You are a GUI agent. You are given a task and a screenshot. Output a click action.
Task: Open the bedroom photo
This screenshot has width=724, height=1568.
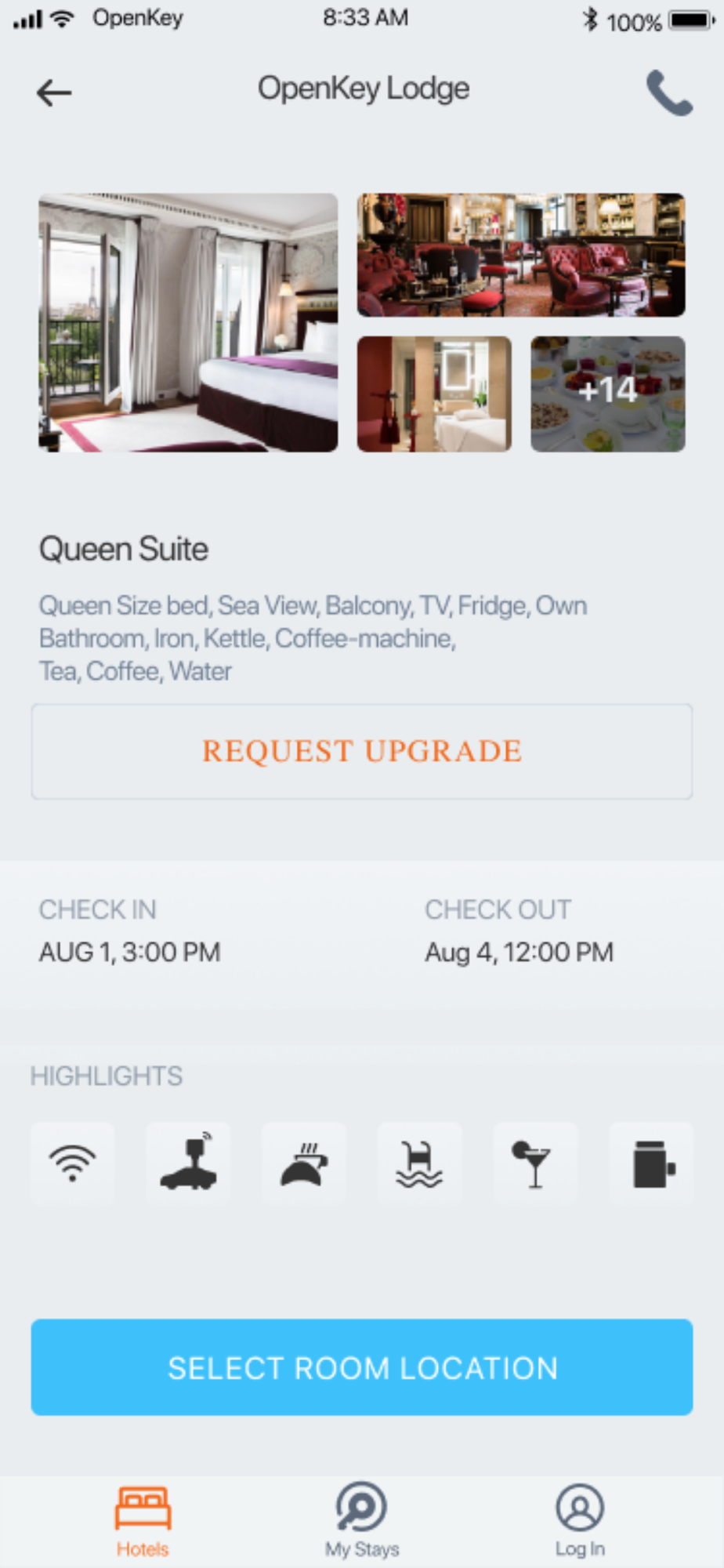[x=188, y=322]
